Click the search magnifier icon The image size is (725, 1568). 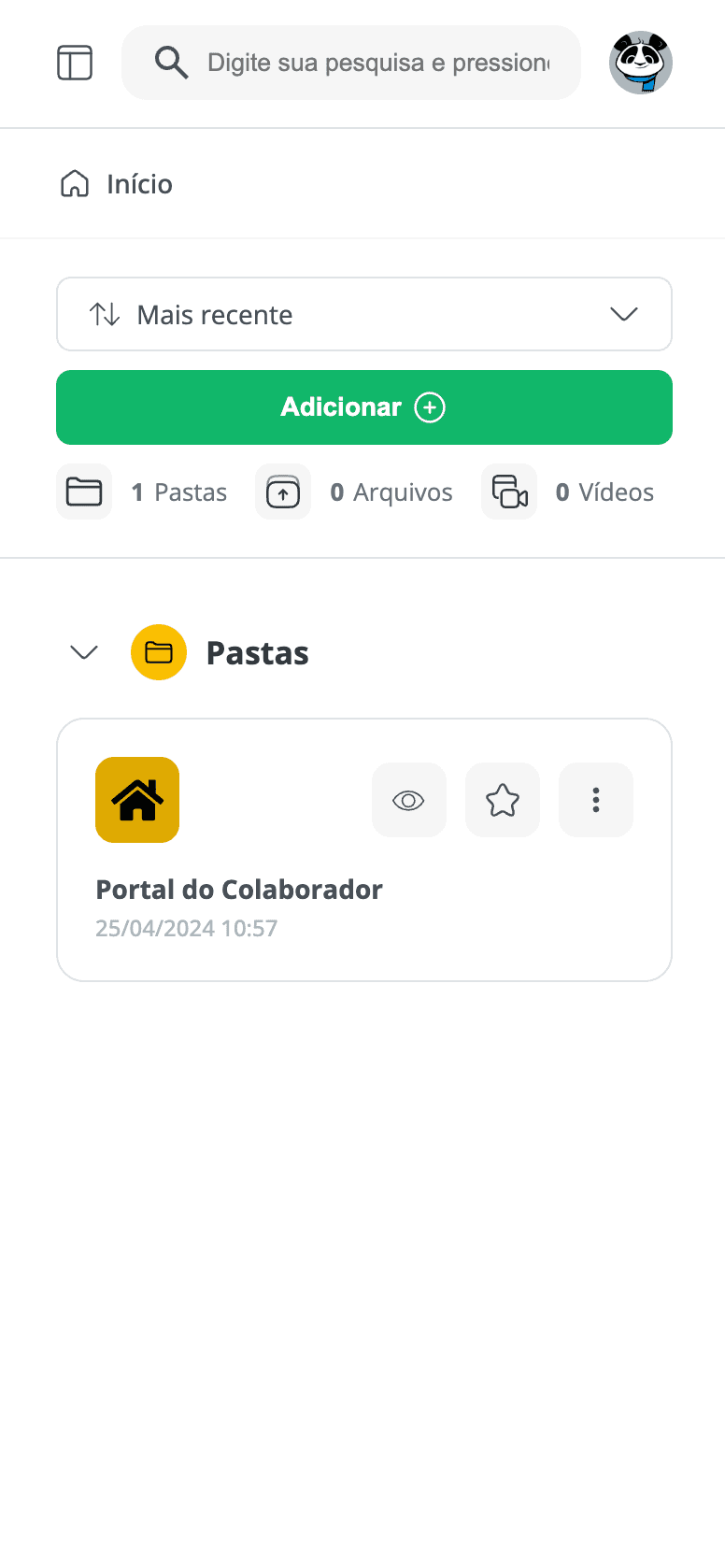coord(172,63)
